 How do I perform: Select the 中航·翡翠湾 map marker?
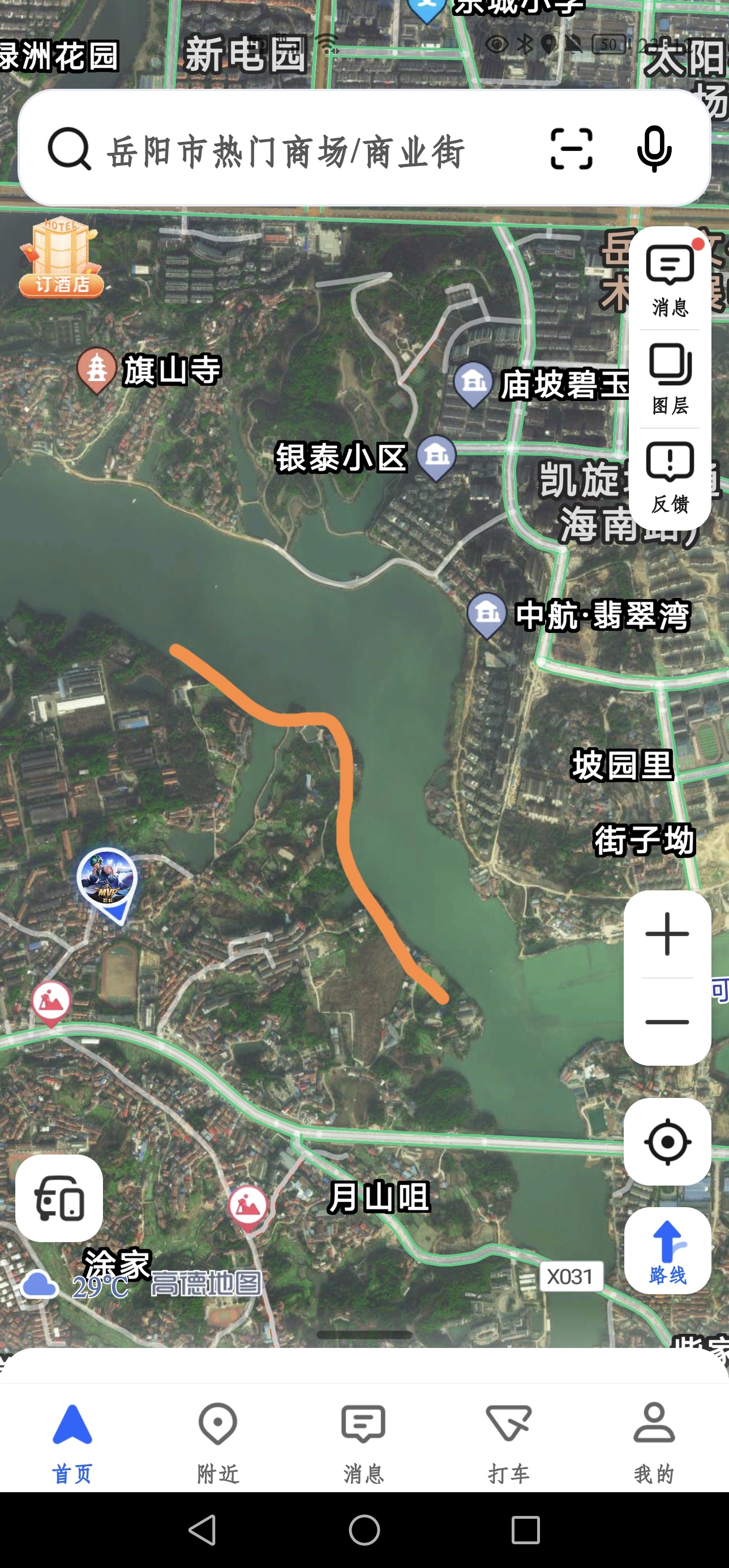(x=487, y=615)
